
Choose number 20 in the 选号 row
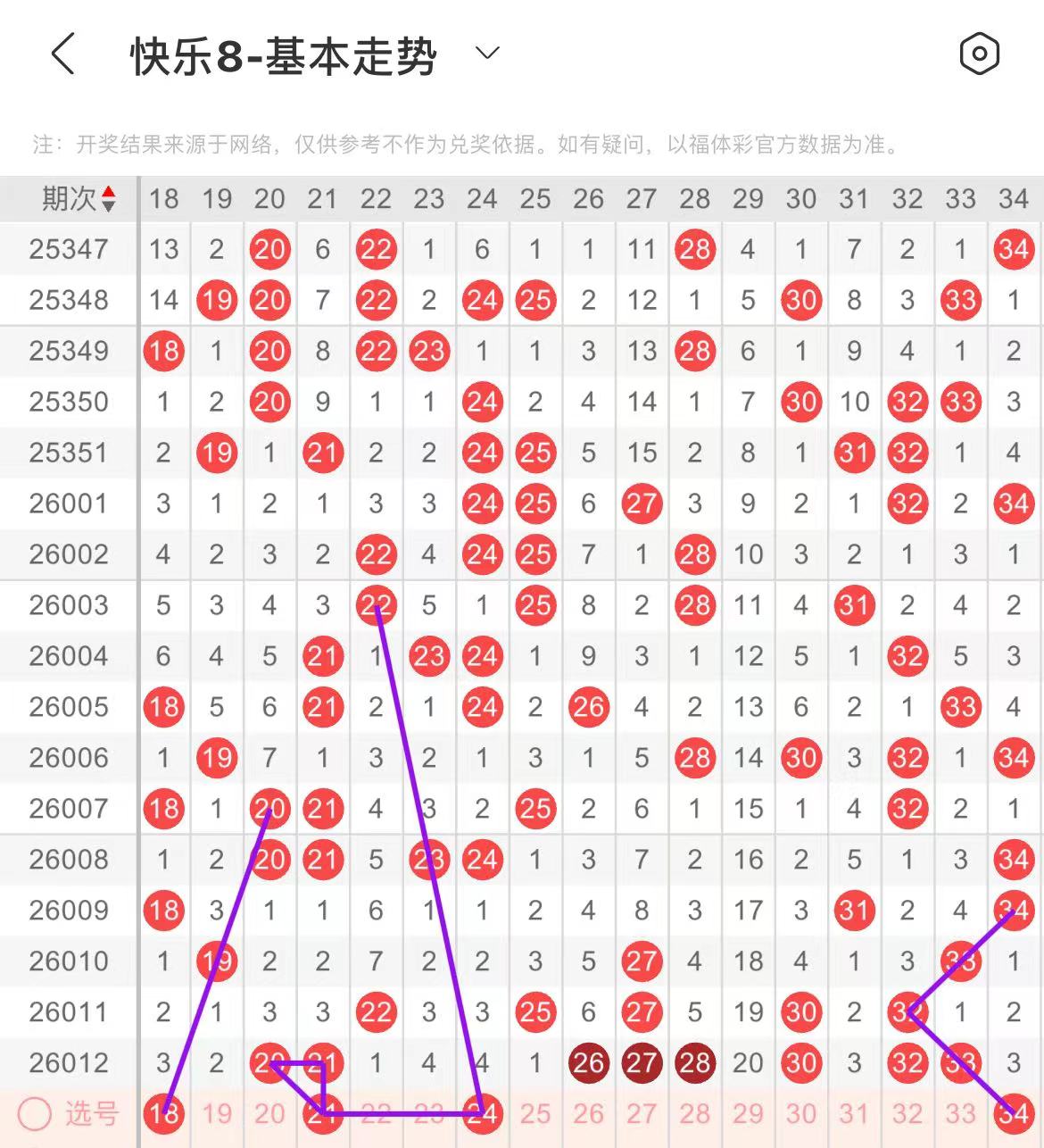269,1113
